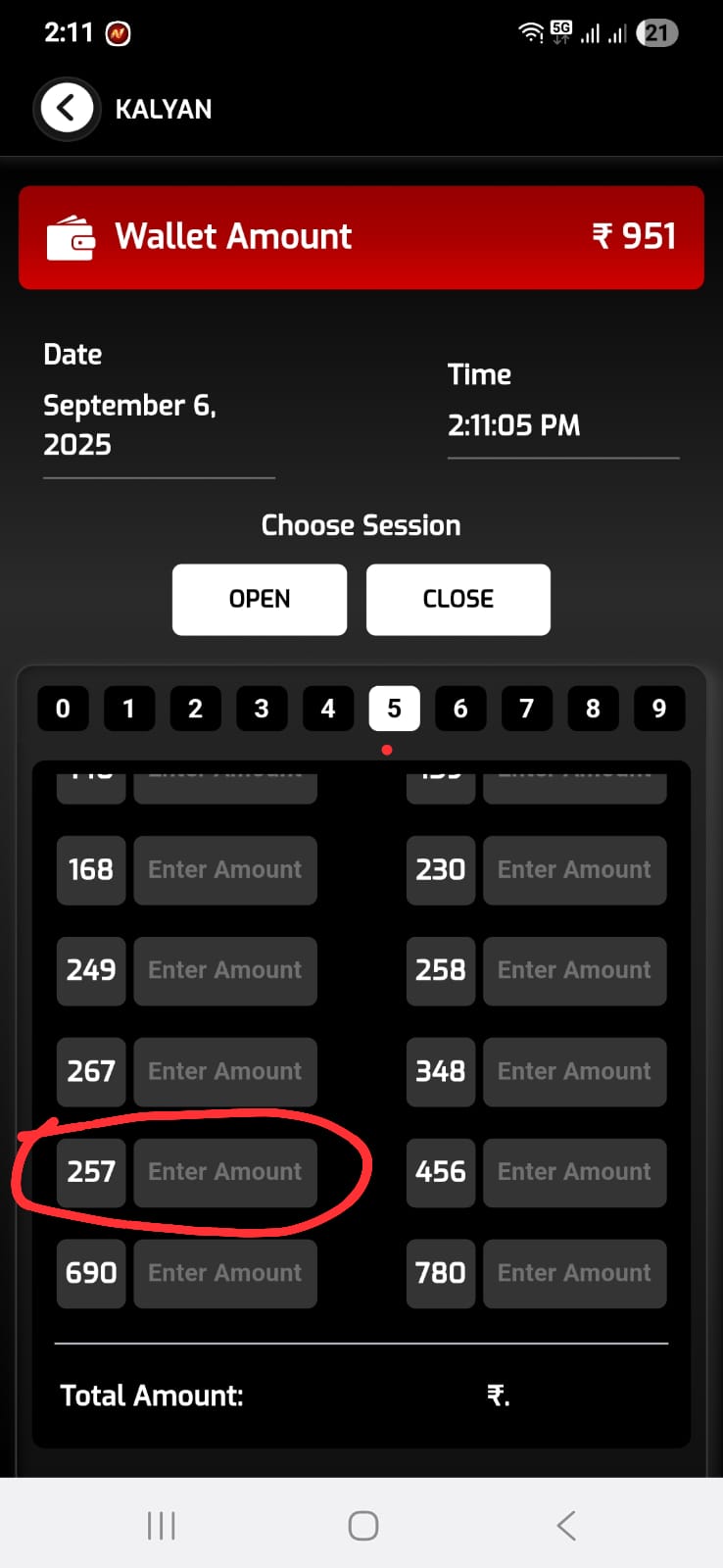Enter amount for number 257

coord(224,1172)
